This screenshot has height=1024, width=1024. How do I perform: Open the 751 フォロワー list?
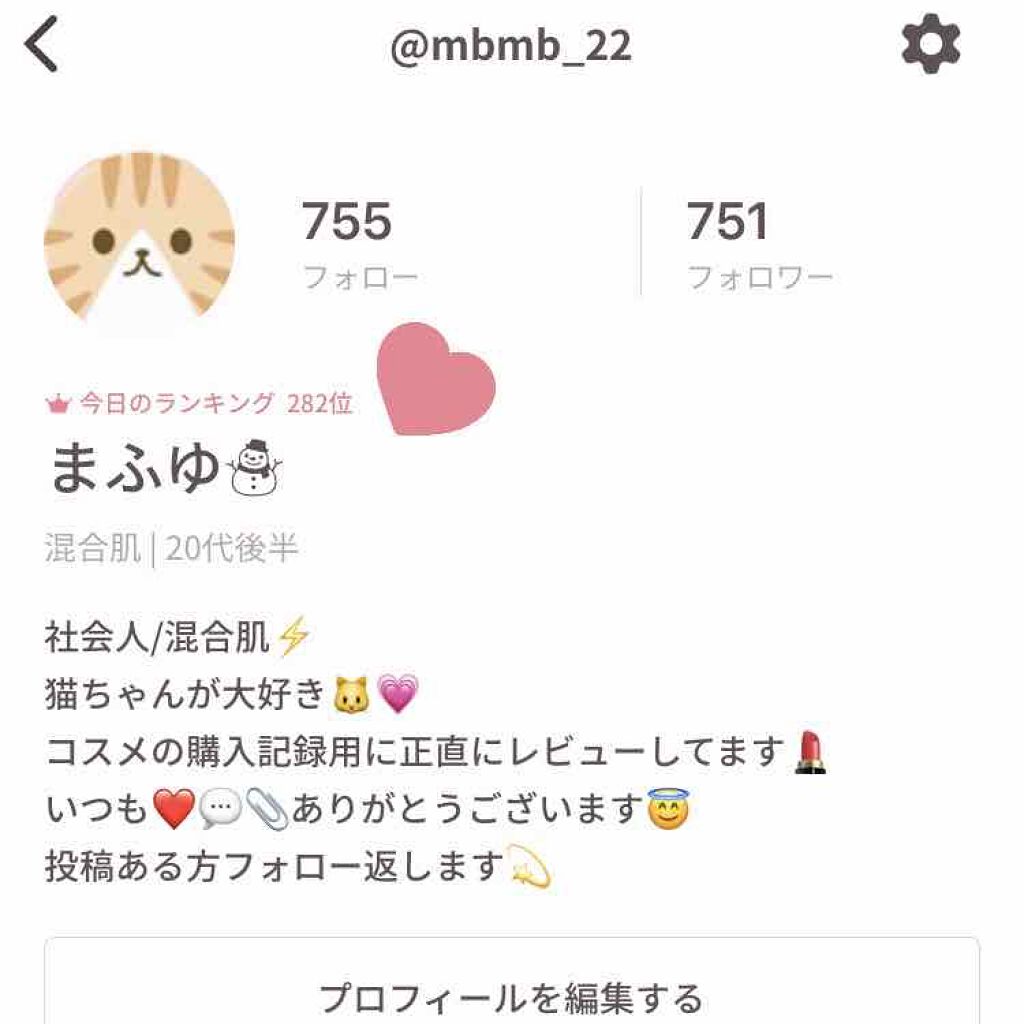[x=758, y=244]
